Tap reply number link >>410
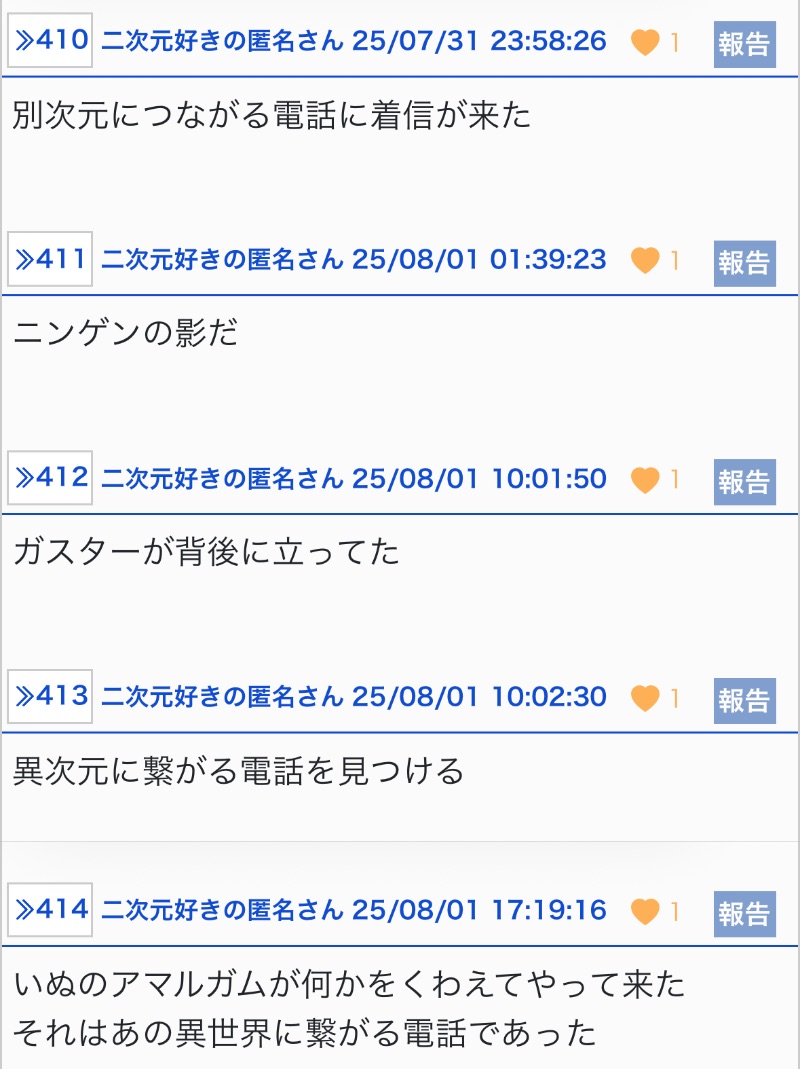 point(50,42)
